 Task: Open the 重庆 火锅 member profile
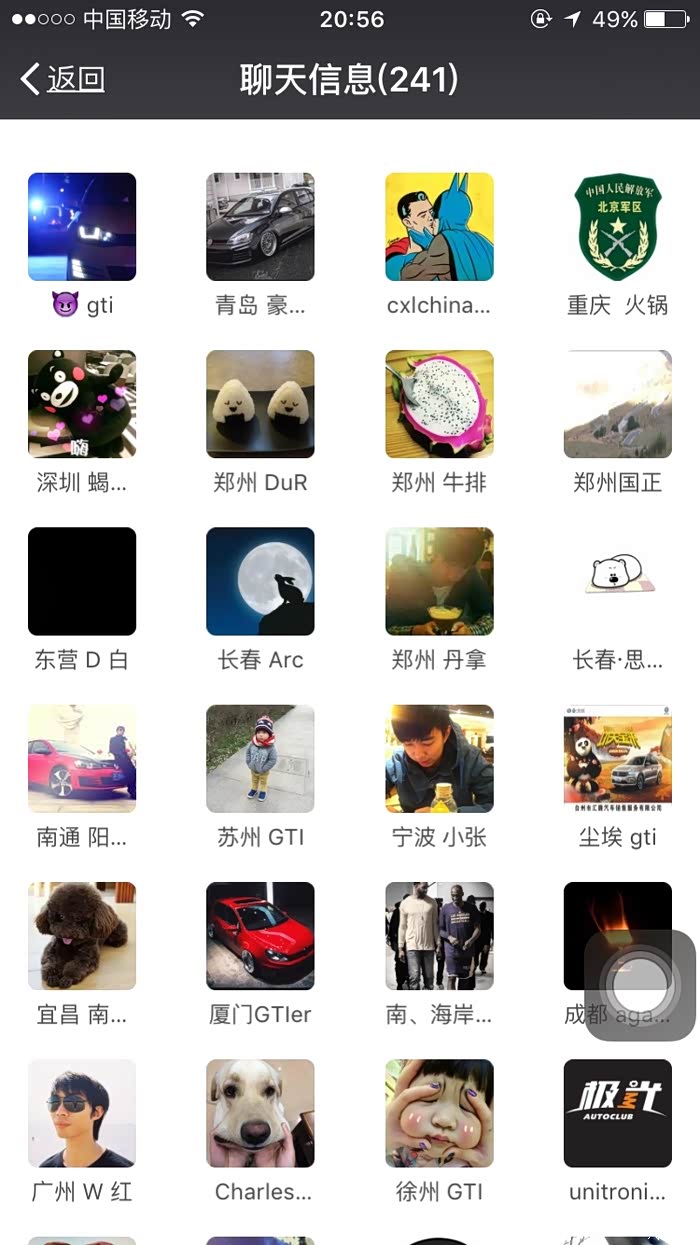[617, 227]
